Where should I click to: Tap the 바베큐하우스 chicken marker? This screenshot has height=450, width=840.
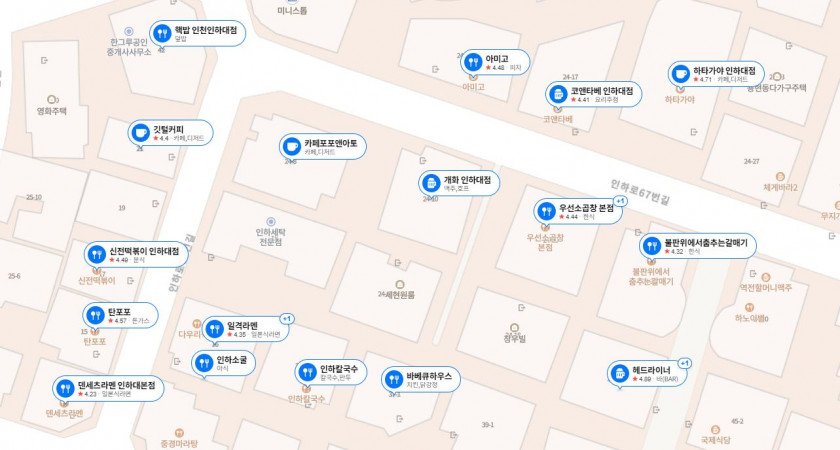pyautogui.click(x=420, y=379)
